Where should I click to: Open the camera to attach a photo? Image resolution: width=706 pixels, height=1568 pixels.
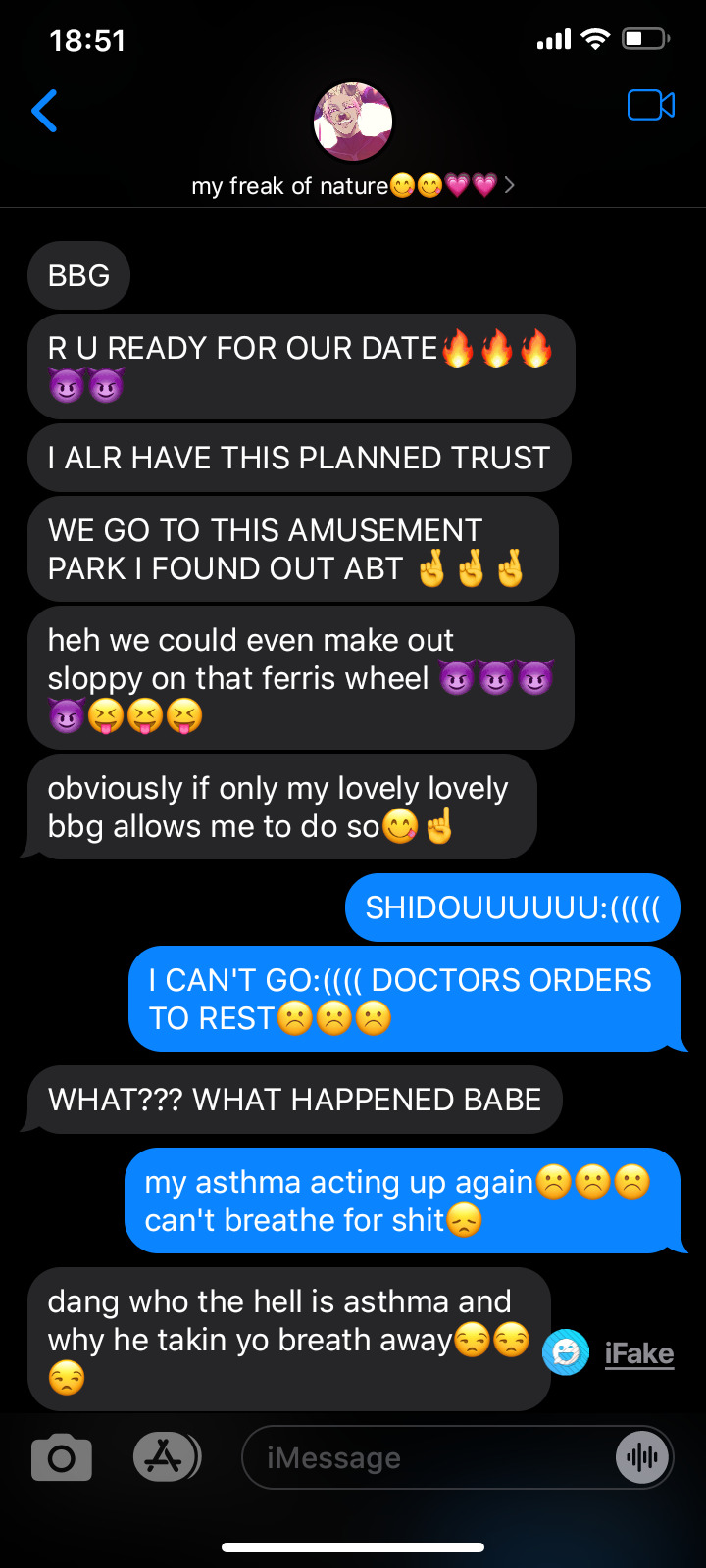click(x=62, y=1458)
